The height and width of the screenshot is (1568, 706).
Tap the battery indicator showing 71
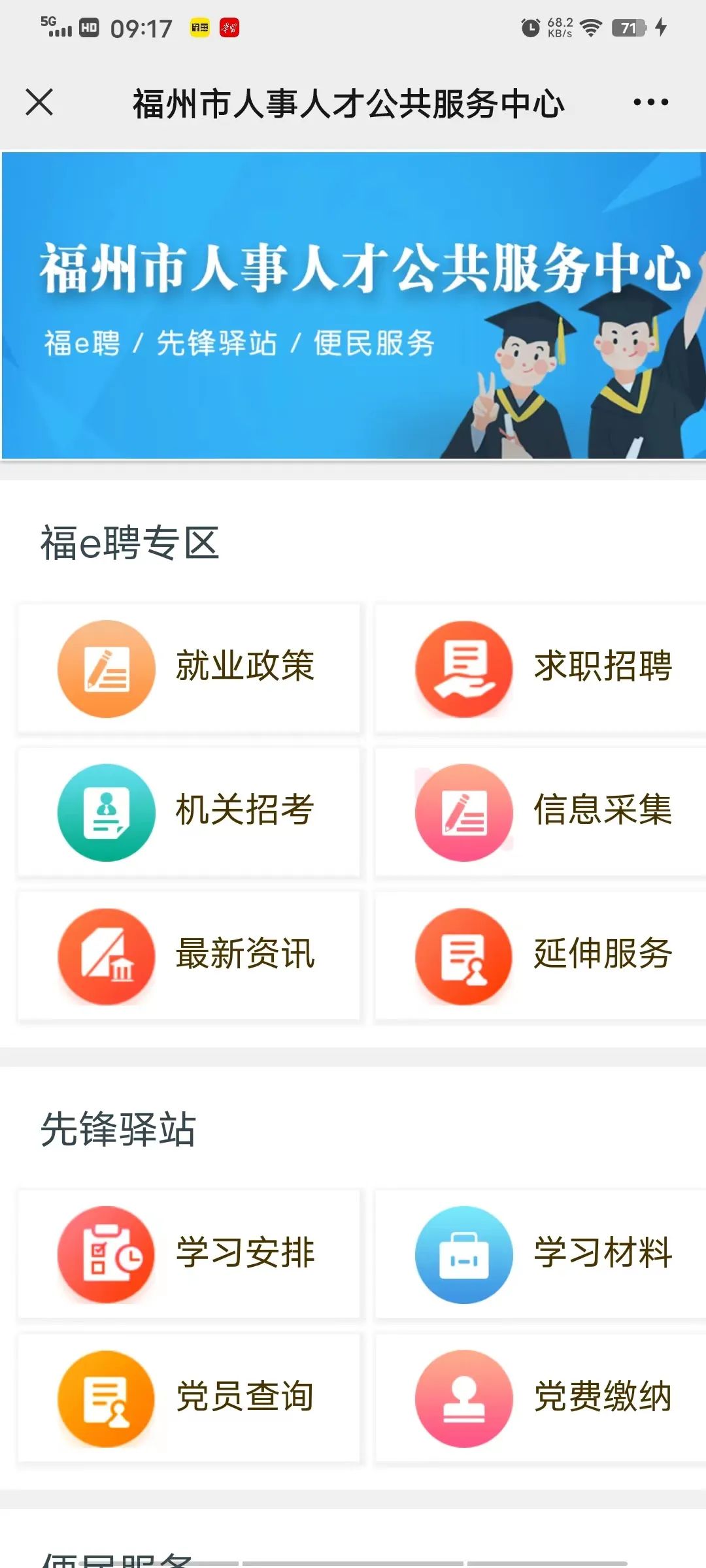click(629, 27)
